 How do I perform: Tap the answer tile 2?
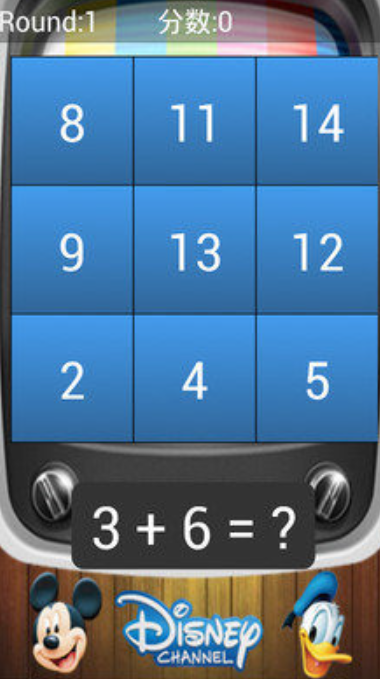pos(72,378)
